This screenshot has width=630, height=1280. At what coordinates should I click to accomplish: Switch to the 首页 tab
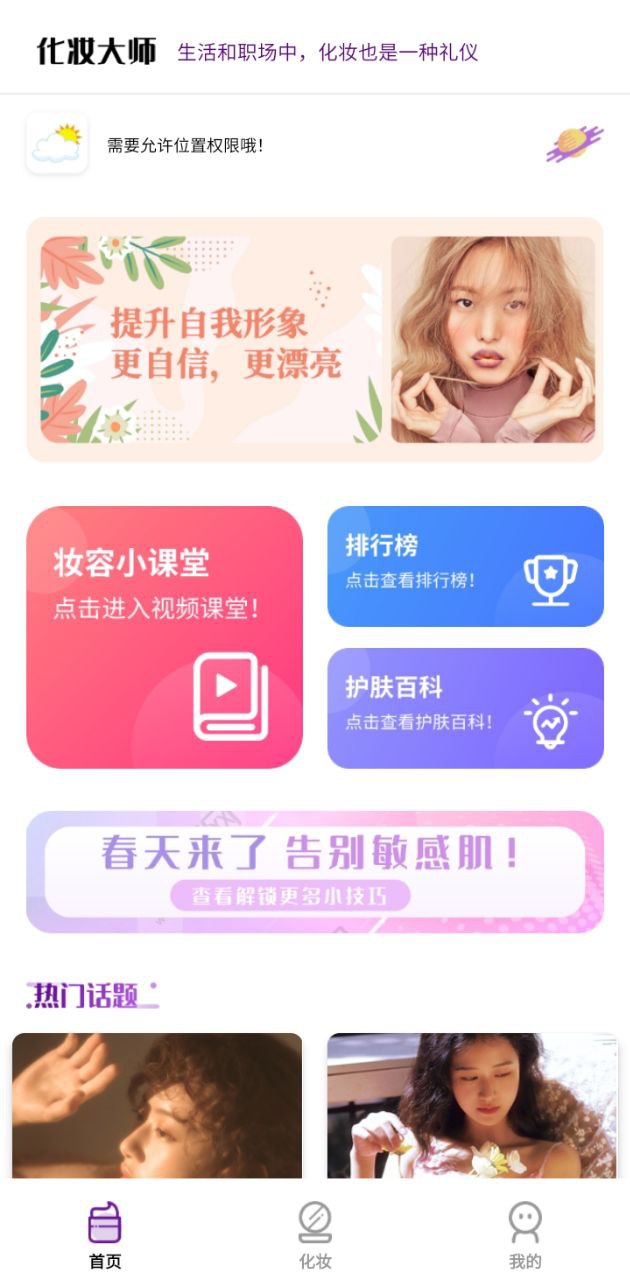(105, 1235)
